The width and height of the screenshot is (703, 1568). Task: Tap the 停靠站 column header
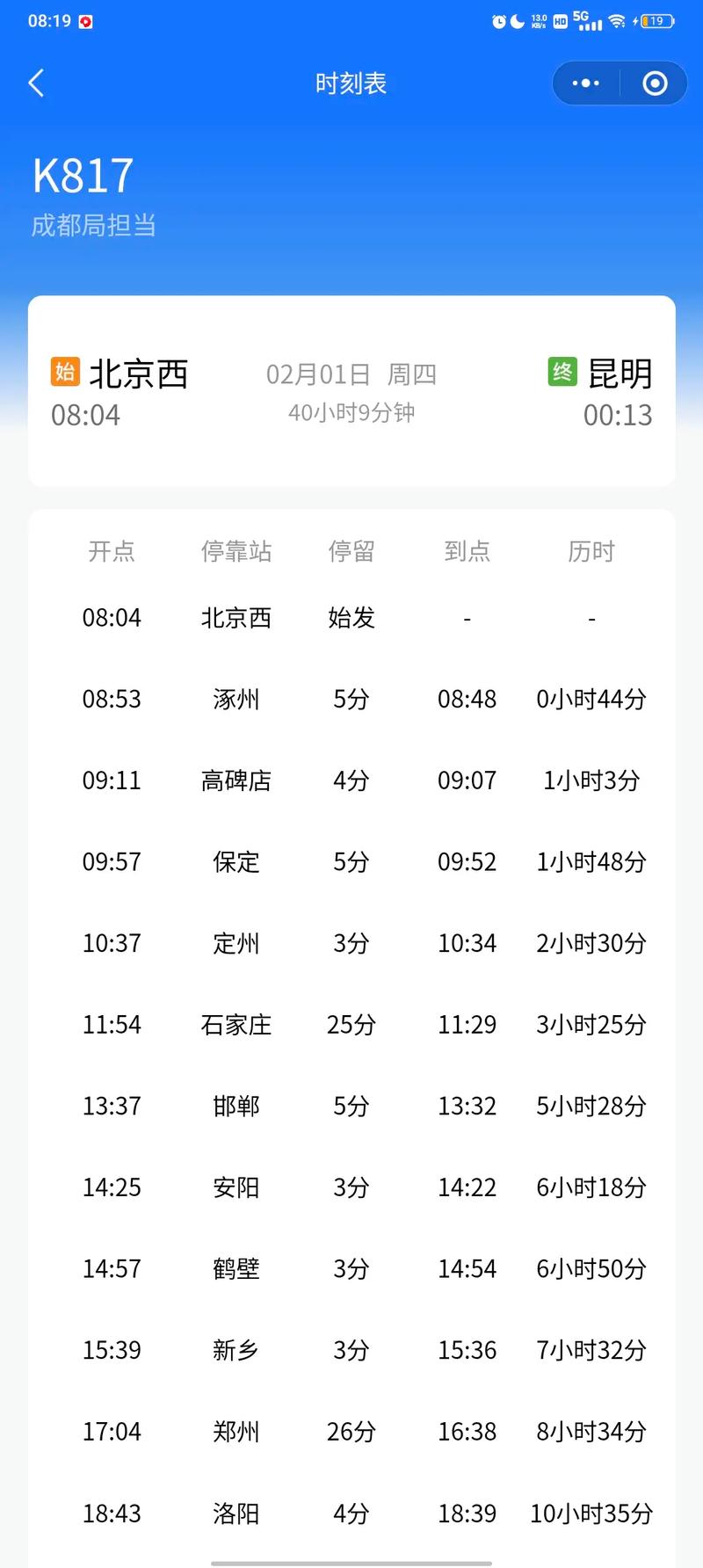236,551
